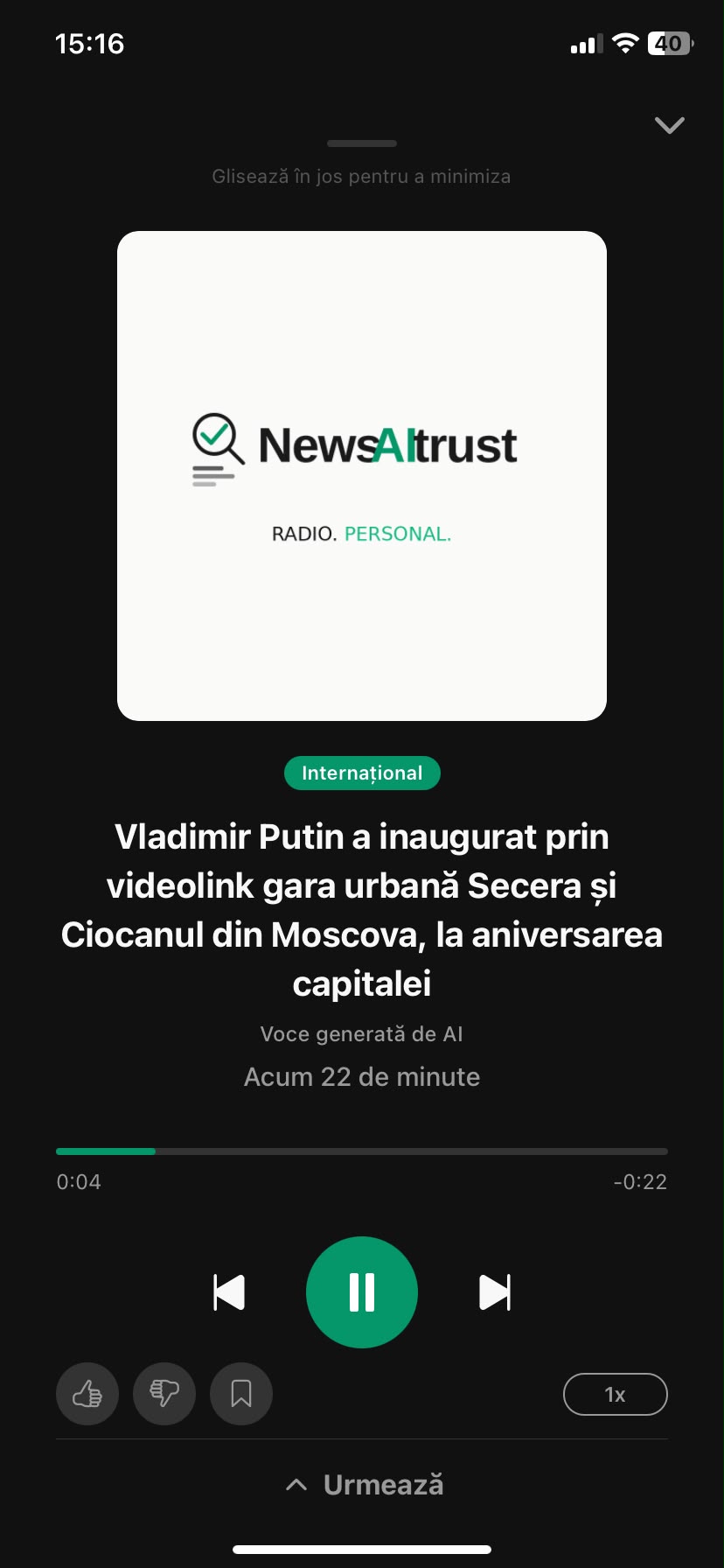Bookmark this news story
Image resolution: width=724 pixels, height=1568 pixels.
pos(241,1394)
